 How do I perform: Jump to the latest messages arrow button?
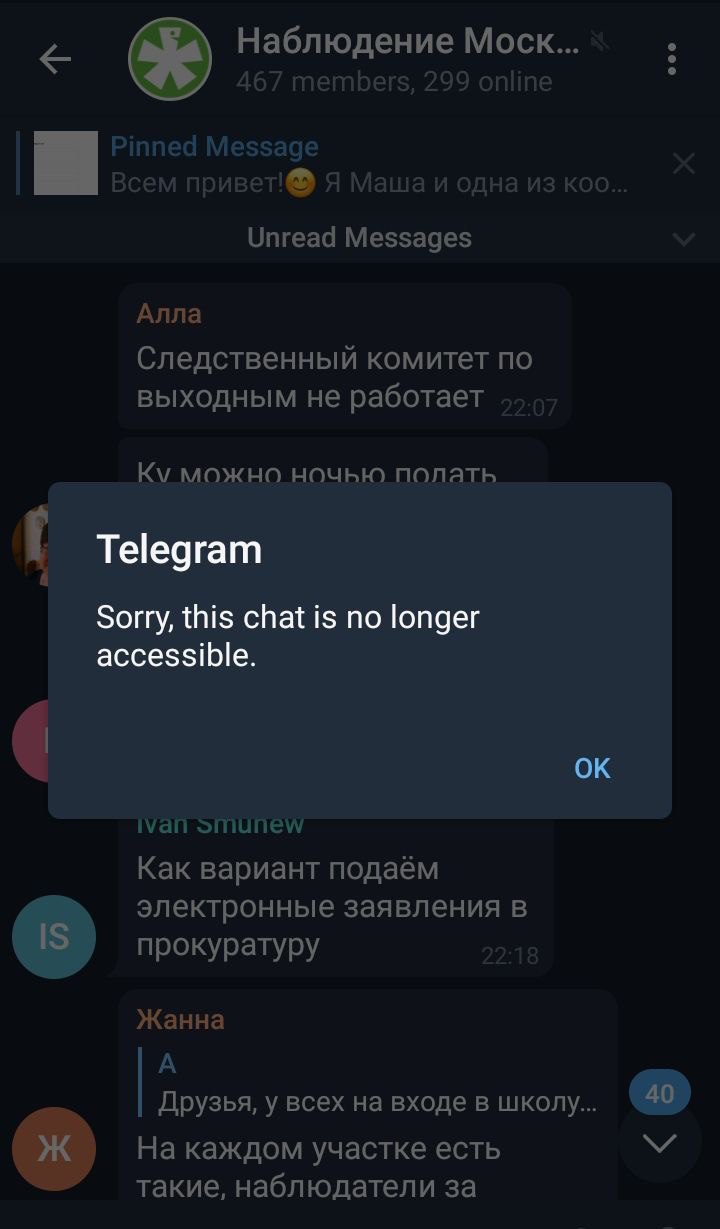click(x=660, y=1142)
